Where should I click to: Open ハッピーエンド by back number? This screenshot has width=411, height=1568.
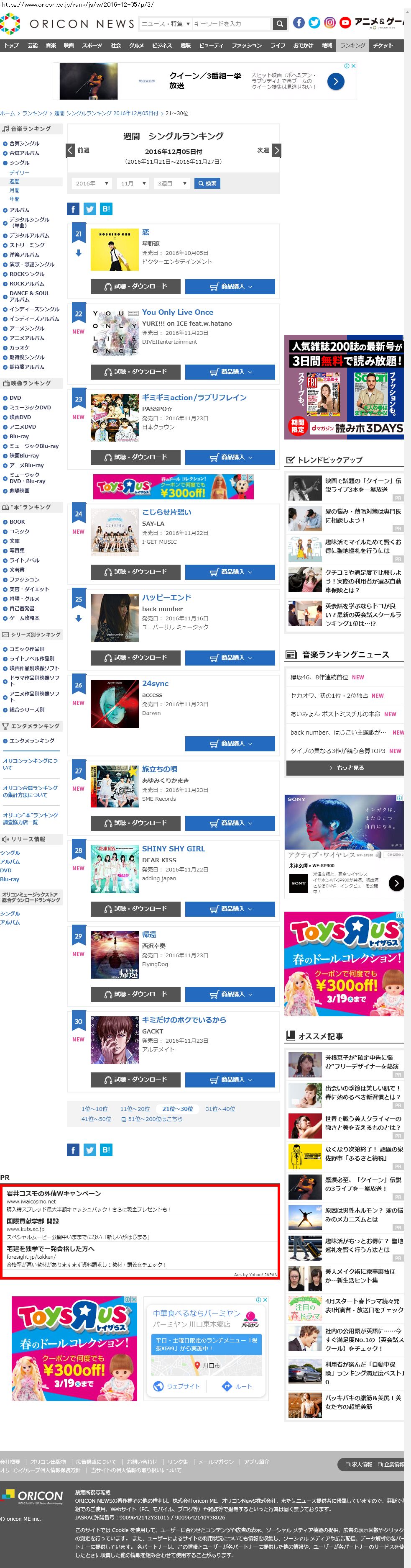(x=166, y=598)
